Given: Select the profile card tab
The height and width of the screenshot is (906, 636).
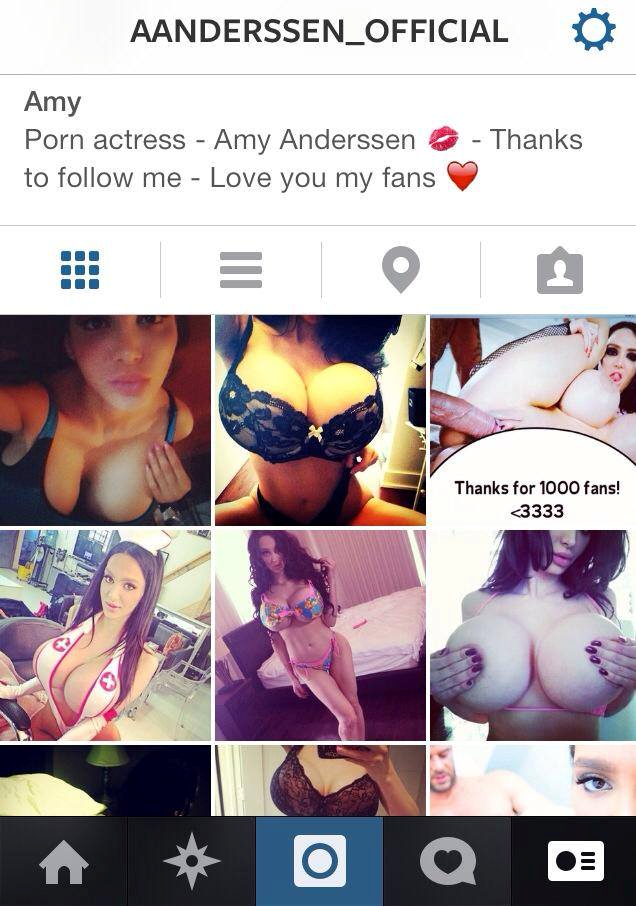Looking at the screenshot, I should tap(575, 862).
